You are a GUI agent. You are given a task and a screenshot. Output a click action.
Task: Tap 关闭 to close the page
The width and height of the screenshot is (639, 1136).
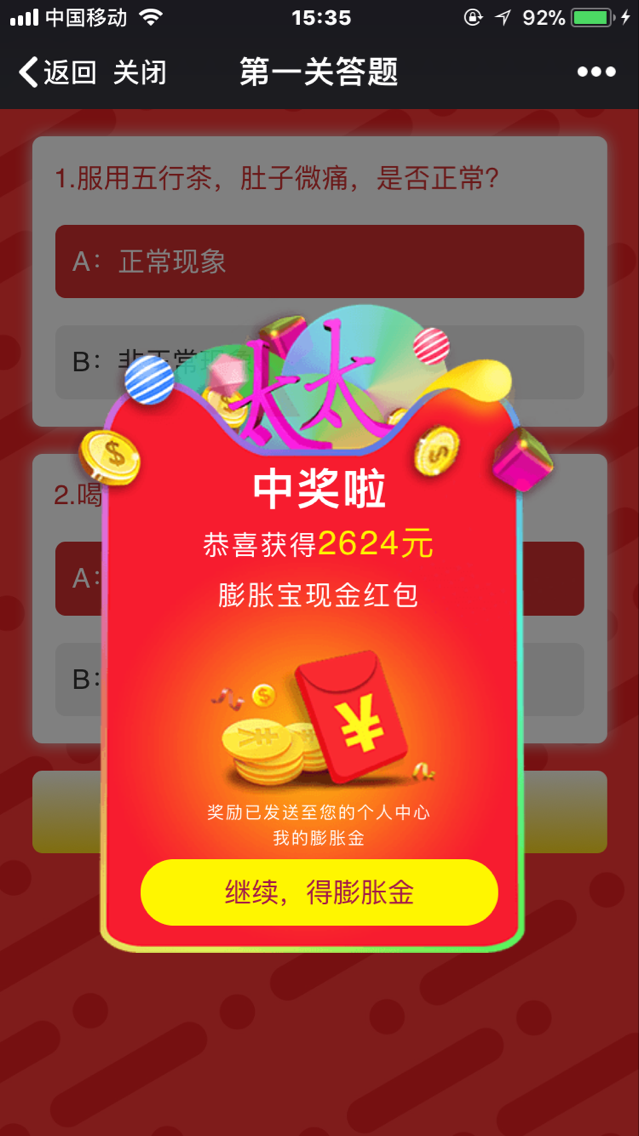[x=139, y=72]
